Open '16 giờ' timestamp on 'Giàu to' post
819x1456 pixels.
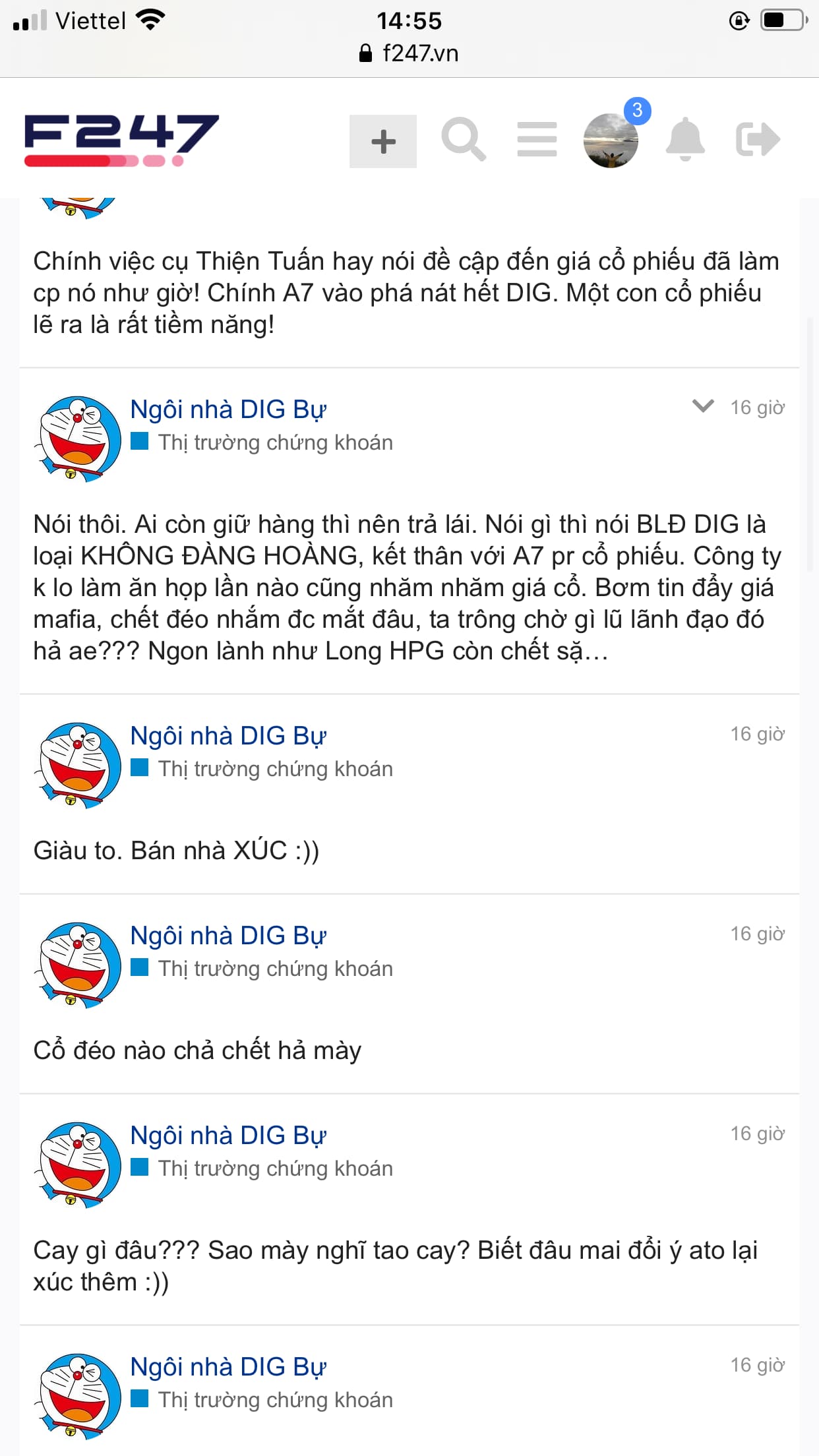tap(757, 734)
